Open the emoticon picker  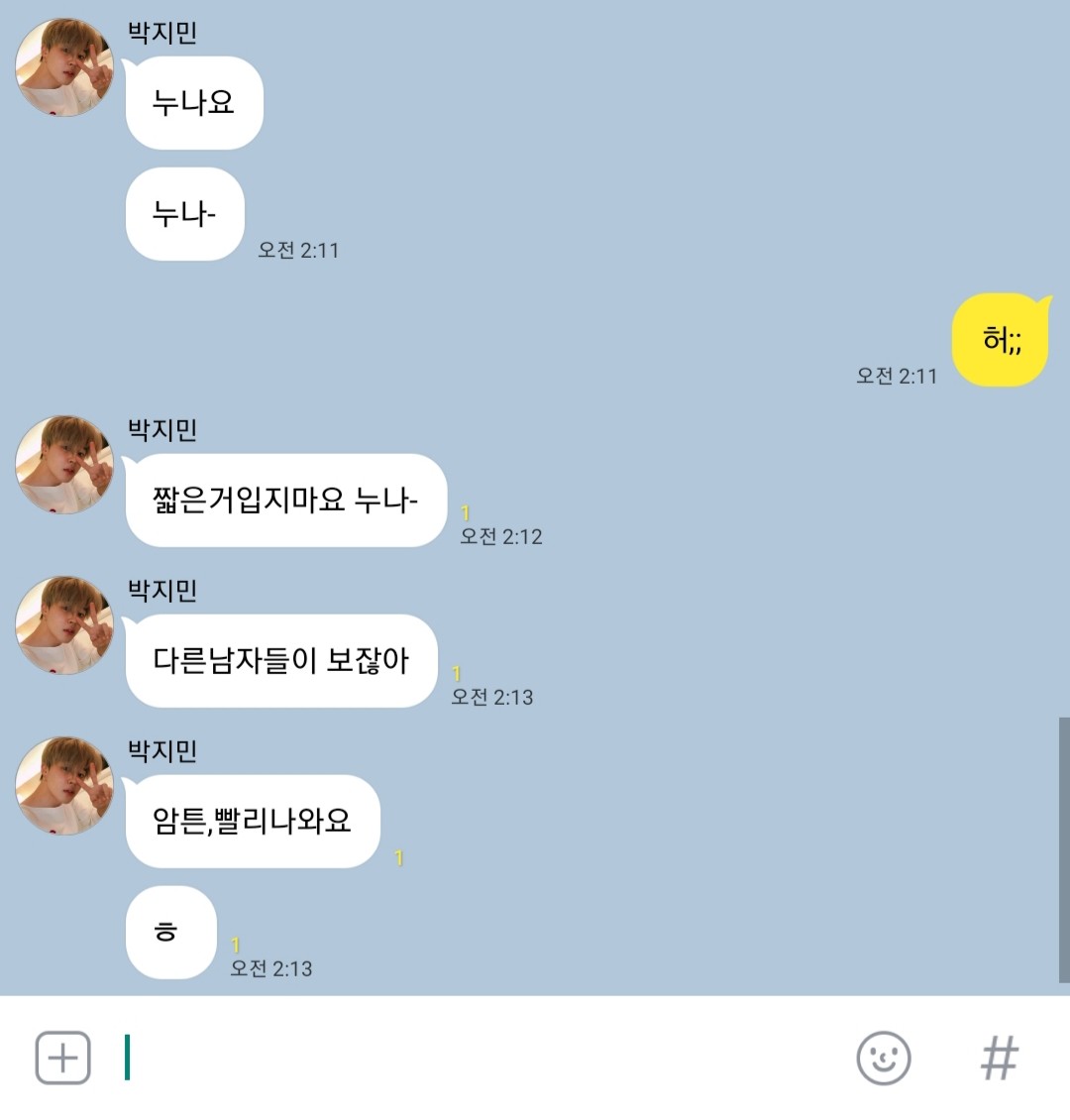(x=883, y=1058)
